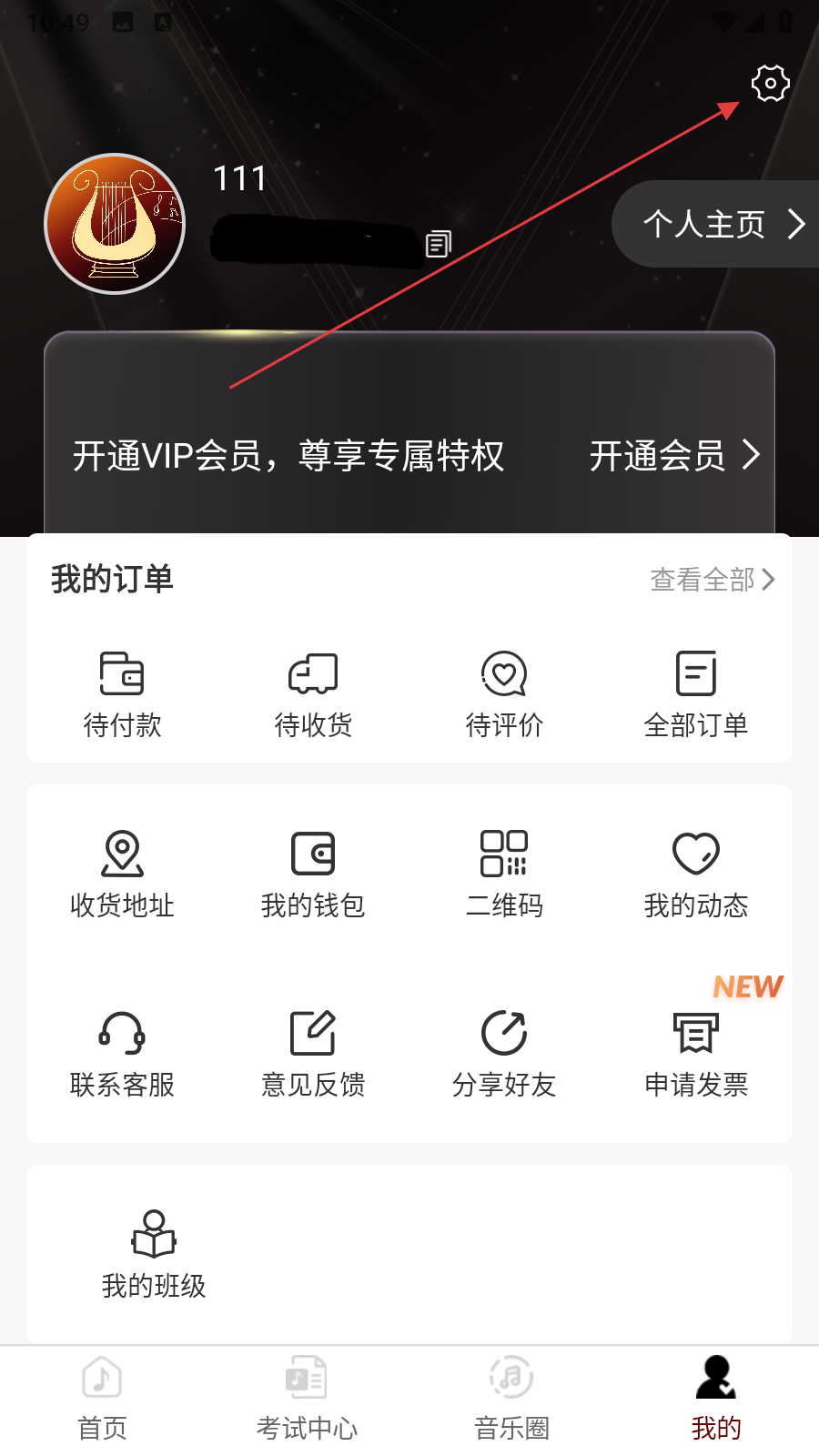The height and width of the screenshot is (1456, 819).
Task: Check 待收货 orders awaiting delivery
Action: point(313,693)
